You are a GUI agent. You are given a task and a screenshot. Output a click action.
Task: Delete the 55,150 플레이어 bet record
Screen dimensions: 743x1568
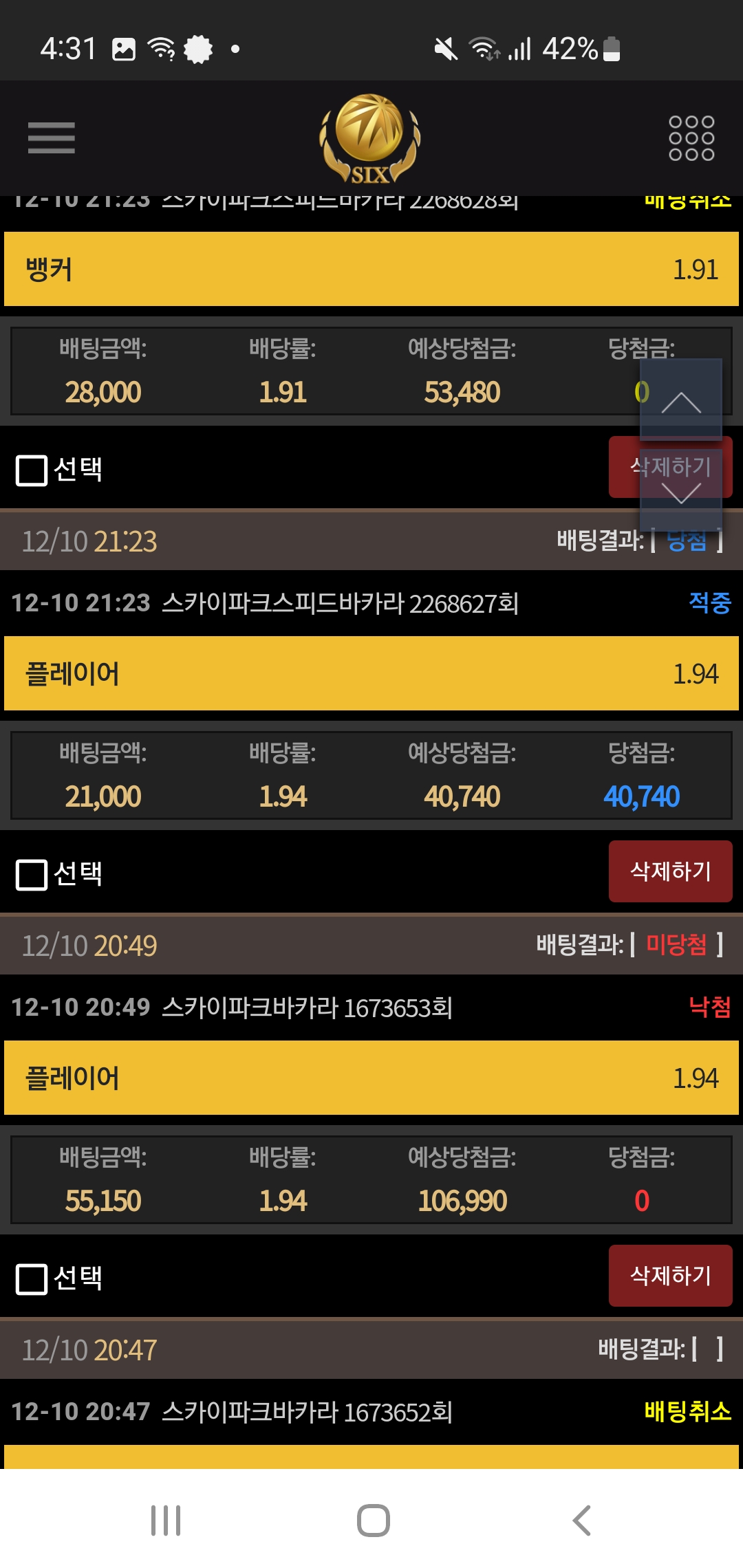coord(670,1276)
